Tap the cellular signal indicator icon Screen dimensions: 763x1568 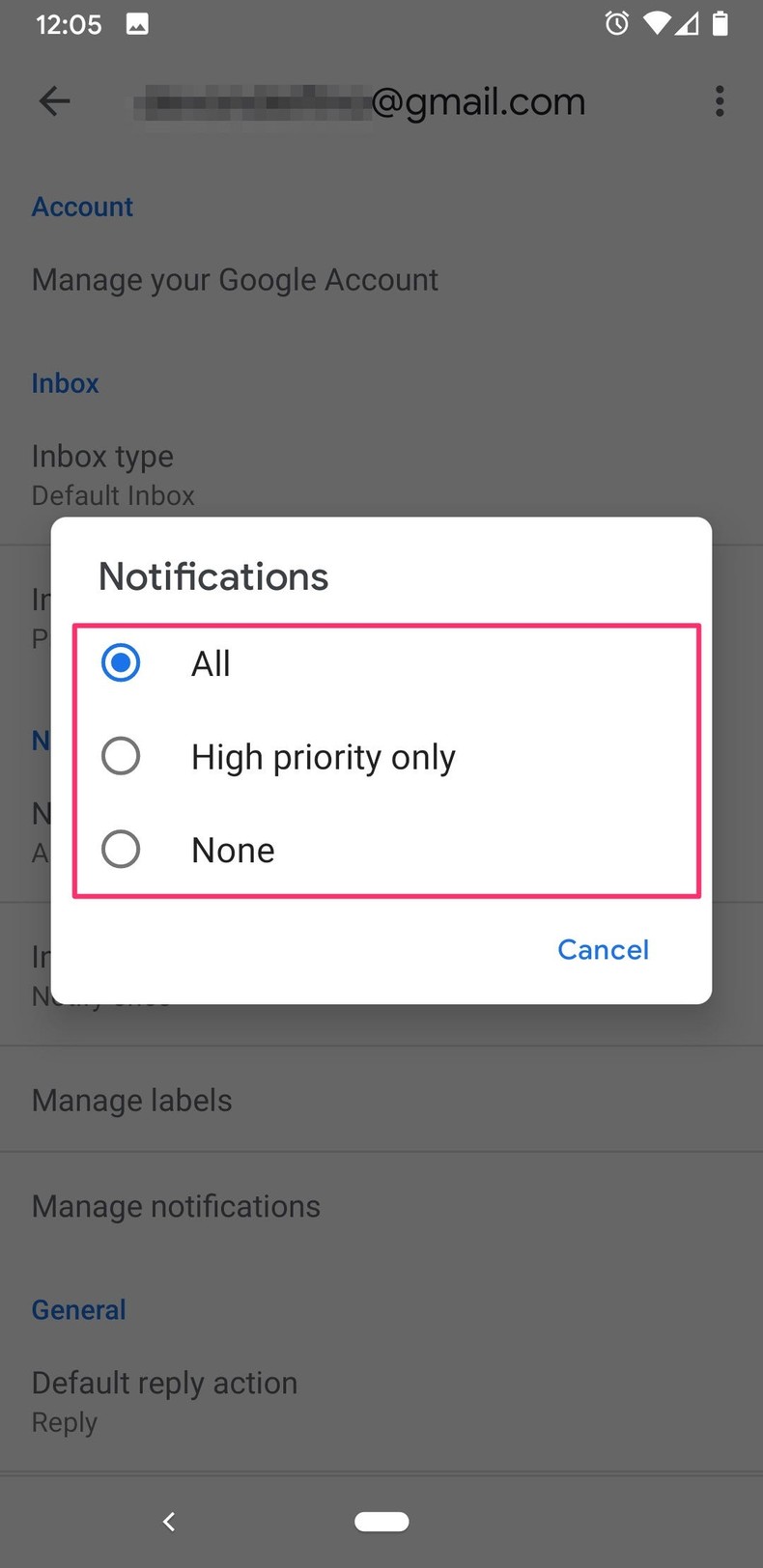pyautogui.click(x=686, y=23)
